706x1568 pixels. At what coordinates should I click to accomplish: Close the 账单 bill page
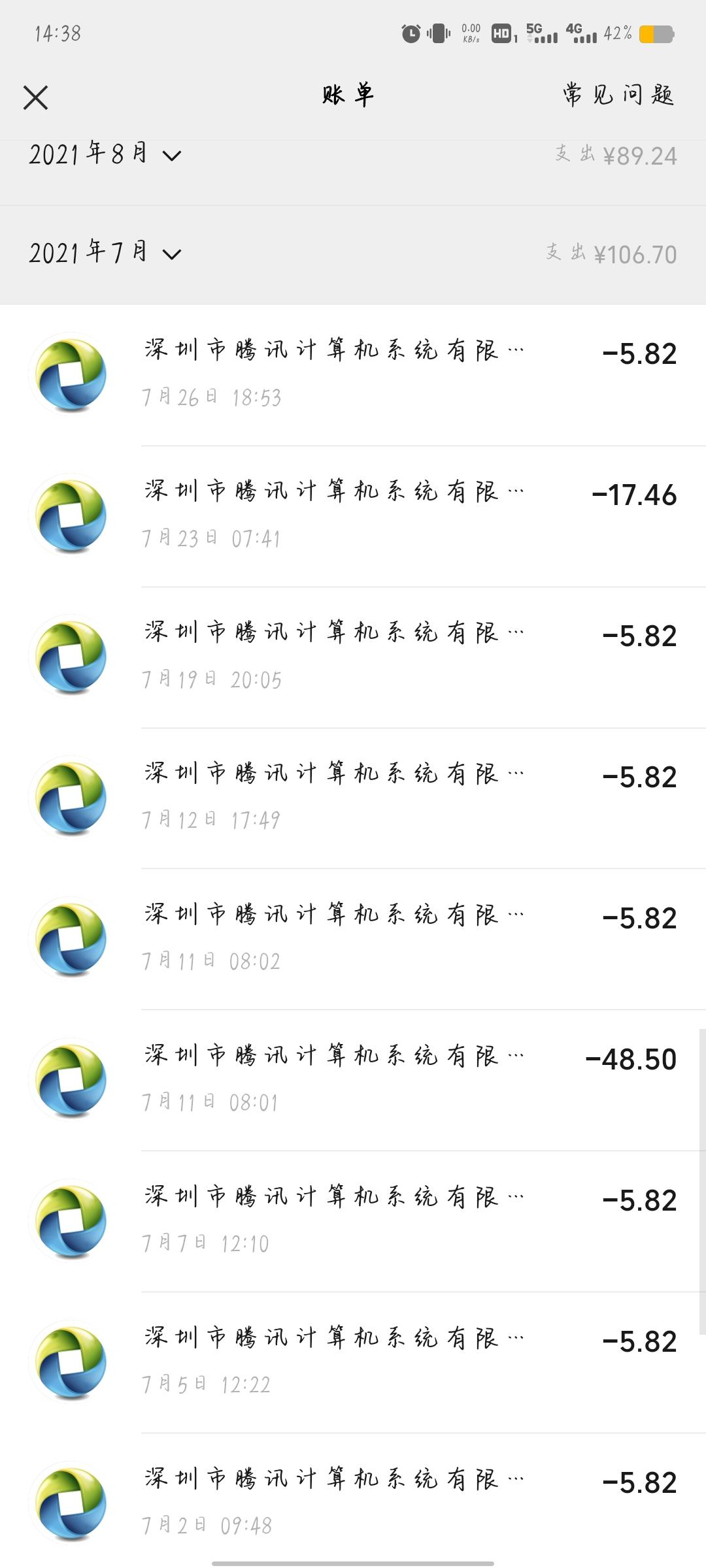click(x=35, y=97)
